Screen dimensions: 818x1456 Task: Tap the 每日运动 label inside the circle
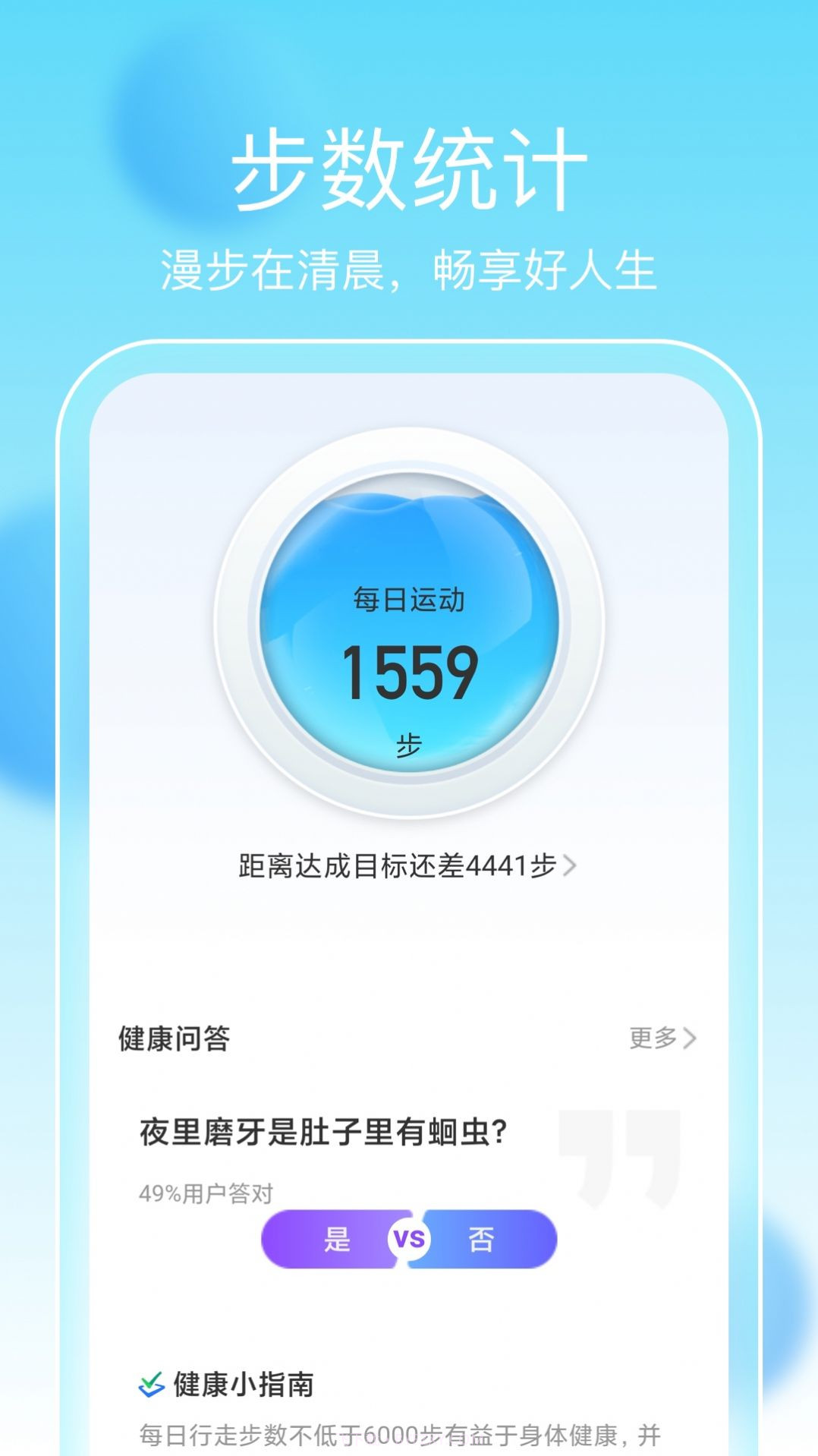[410, 599]
